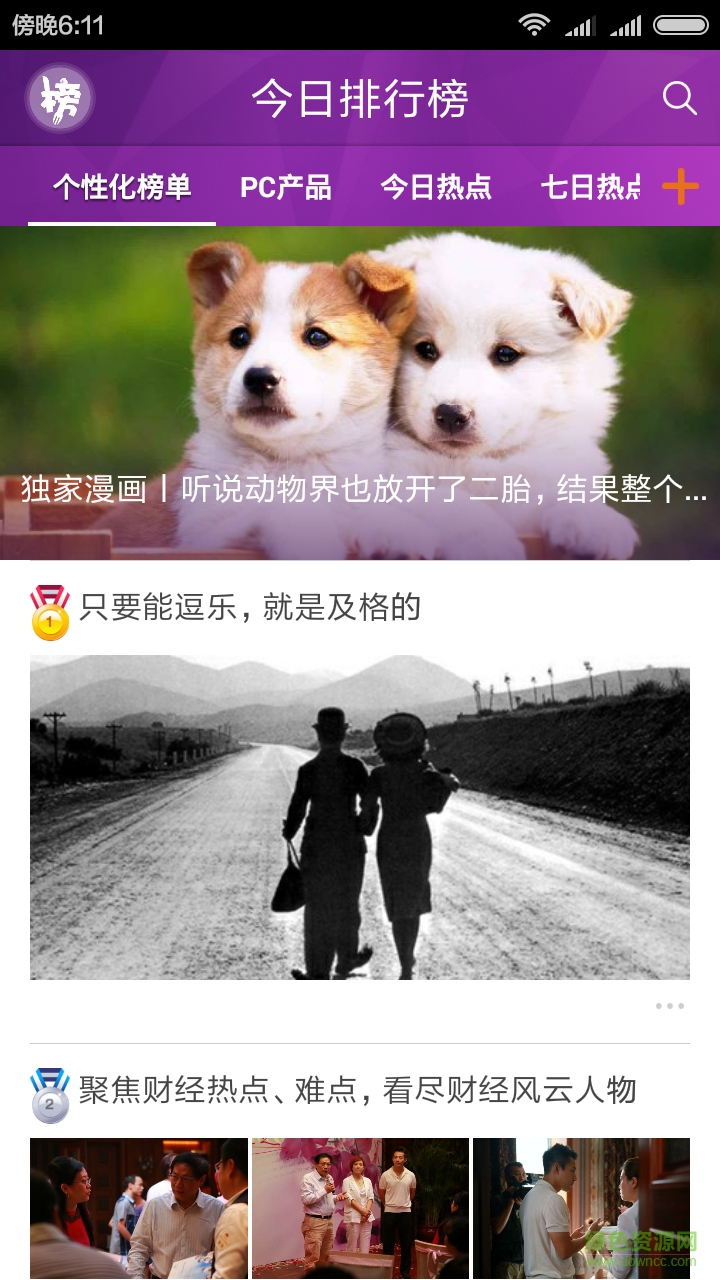
Task: Switch to the 个性化榜单 tab
Action: 122,187
